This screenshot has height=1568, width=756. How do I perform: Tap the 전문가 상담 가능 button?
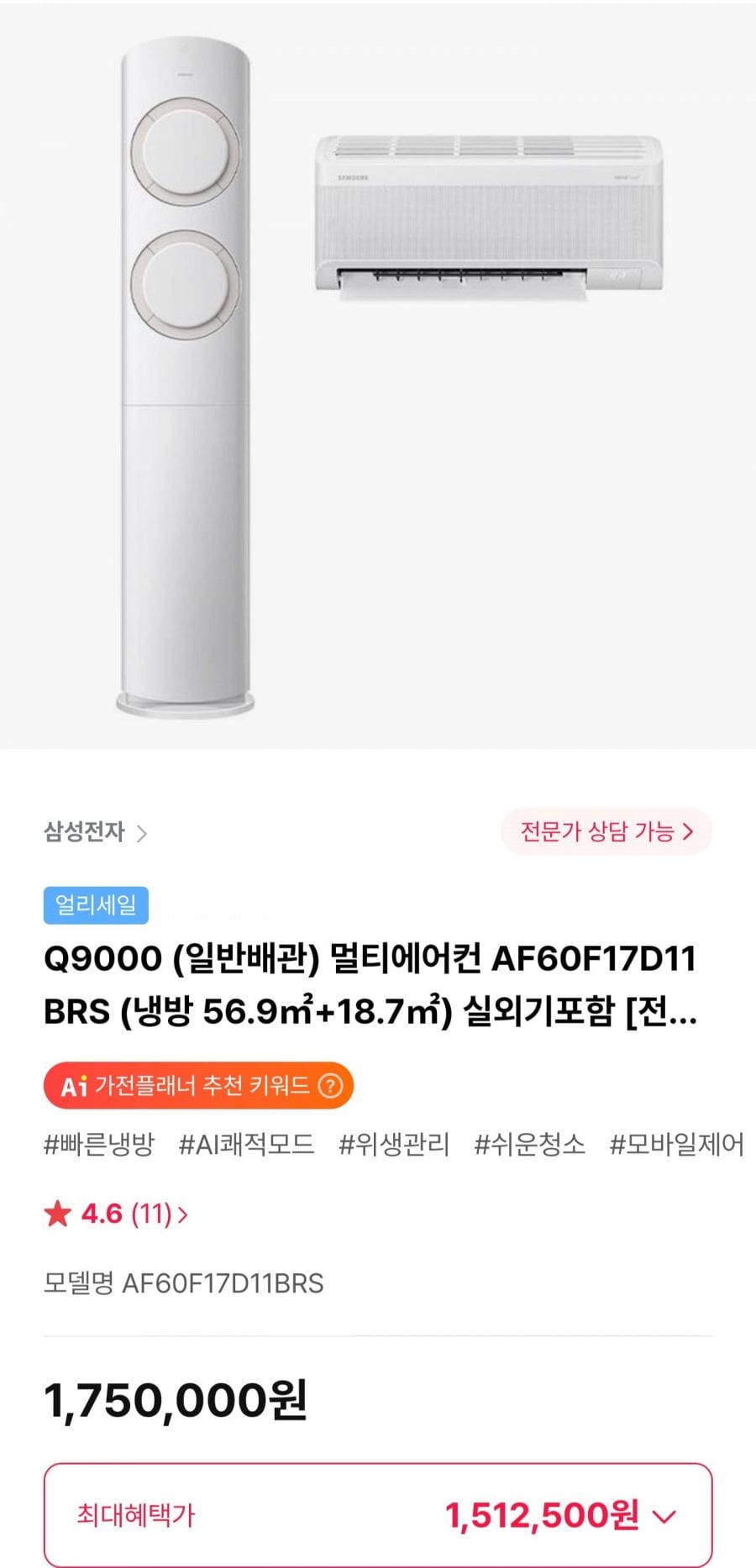point(606,831)
